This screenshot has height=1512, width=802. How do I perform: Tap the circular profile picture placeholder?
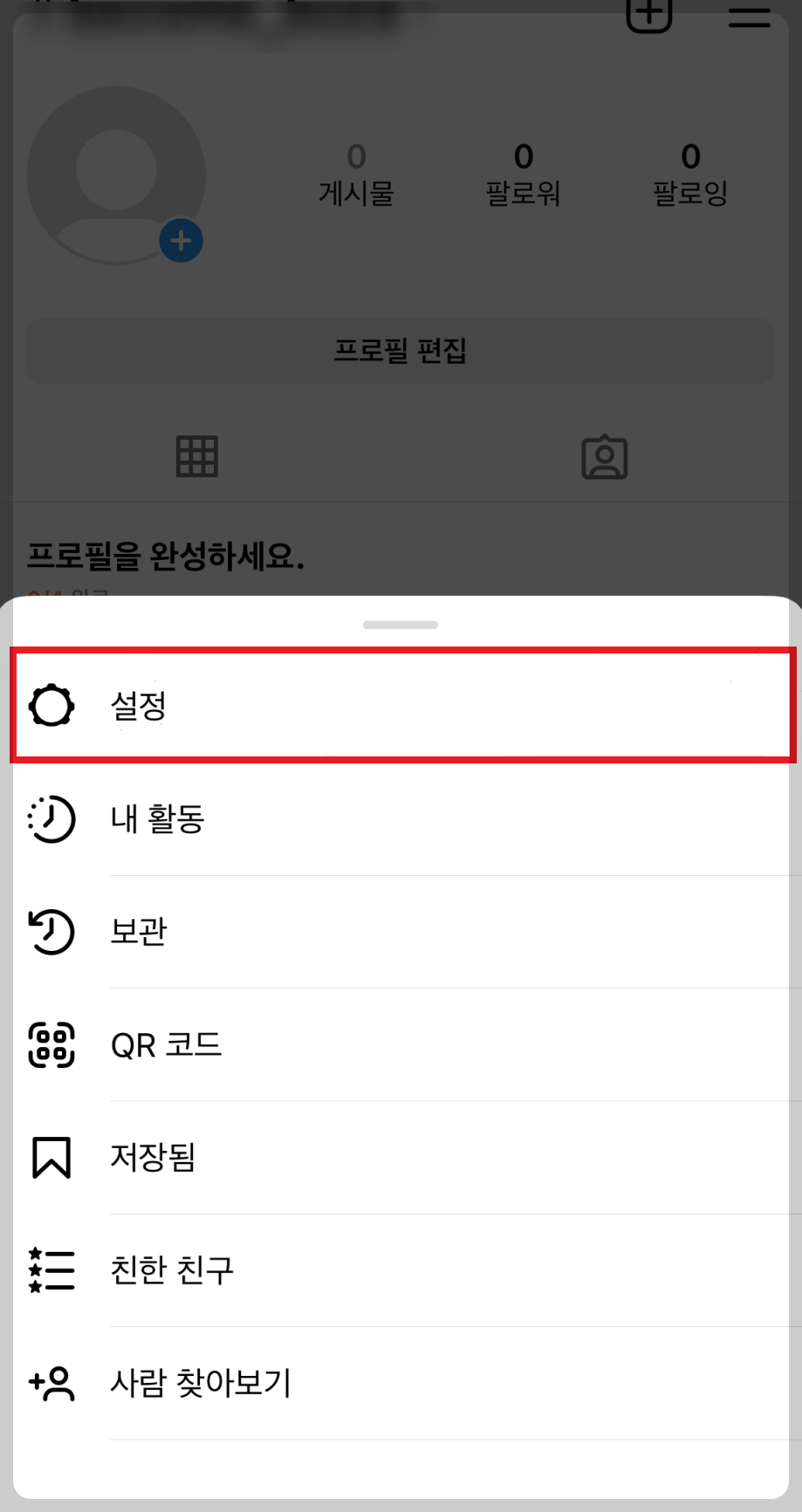click(x=116, y=173)
